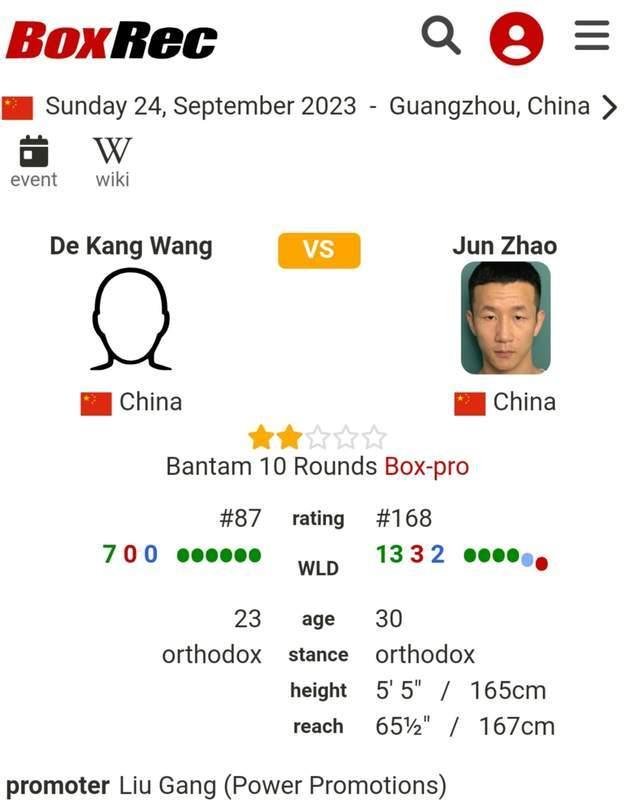Open the wiki page link

click(112, 152)
